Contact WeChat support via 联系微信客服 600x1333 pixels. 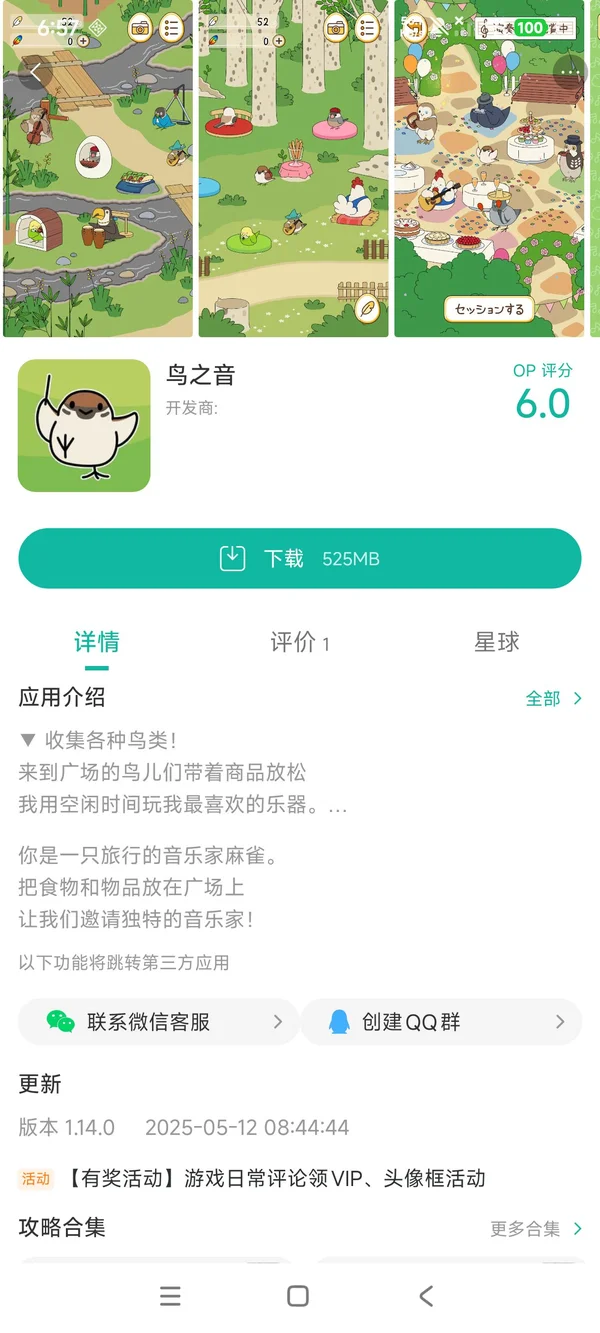pyautogui.click(x=158, y=1022)
